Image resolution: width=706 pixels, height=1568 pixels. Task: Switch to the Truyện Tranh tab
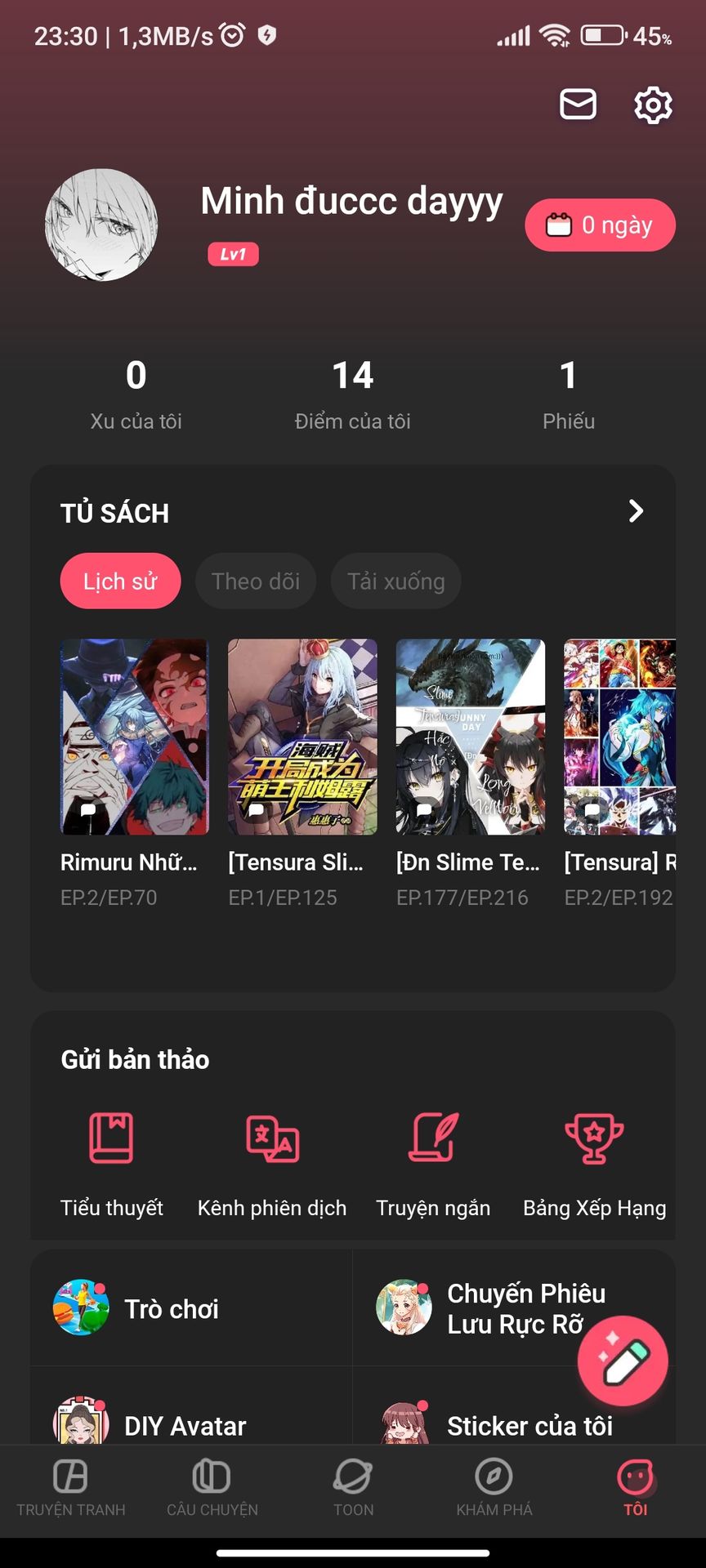tap(71, 1488)
